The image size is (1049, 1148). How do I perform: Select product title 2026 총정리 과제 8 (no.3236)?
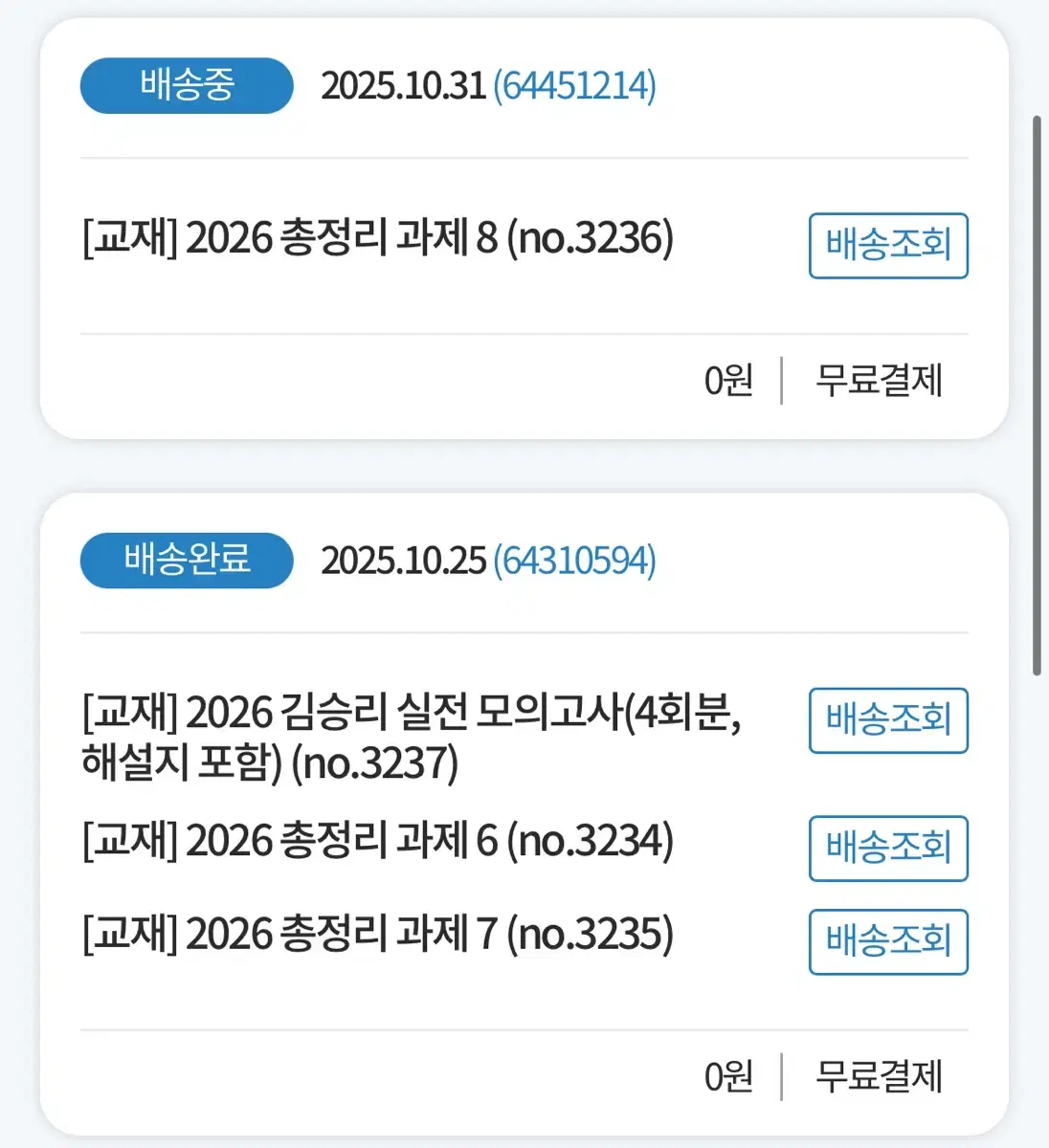coord(378,239)
